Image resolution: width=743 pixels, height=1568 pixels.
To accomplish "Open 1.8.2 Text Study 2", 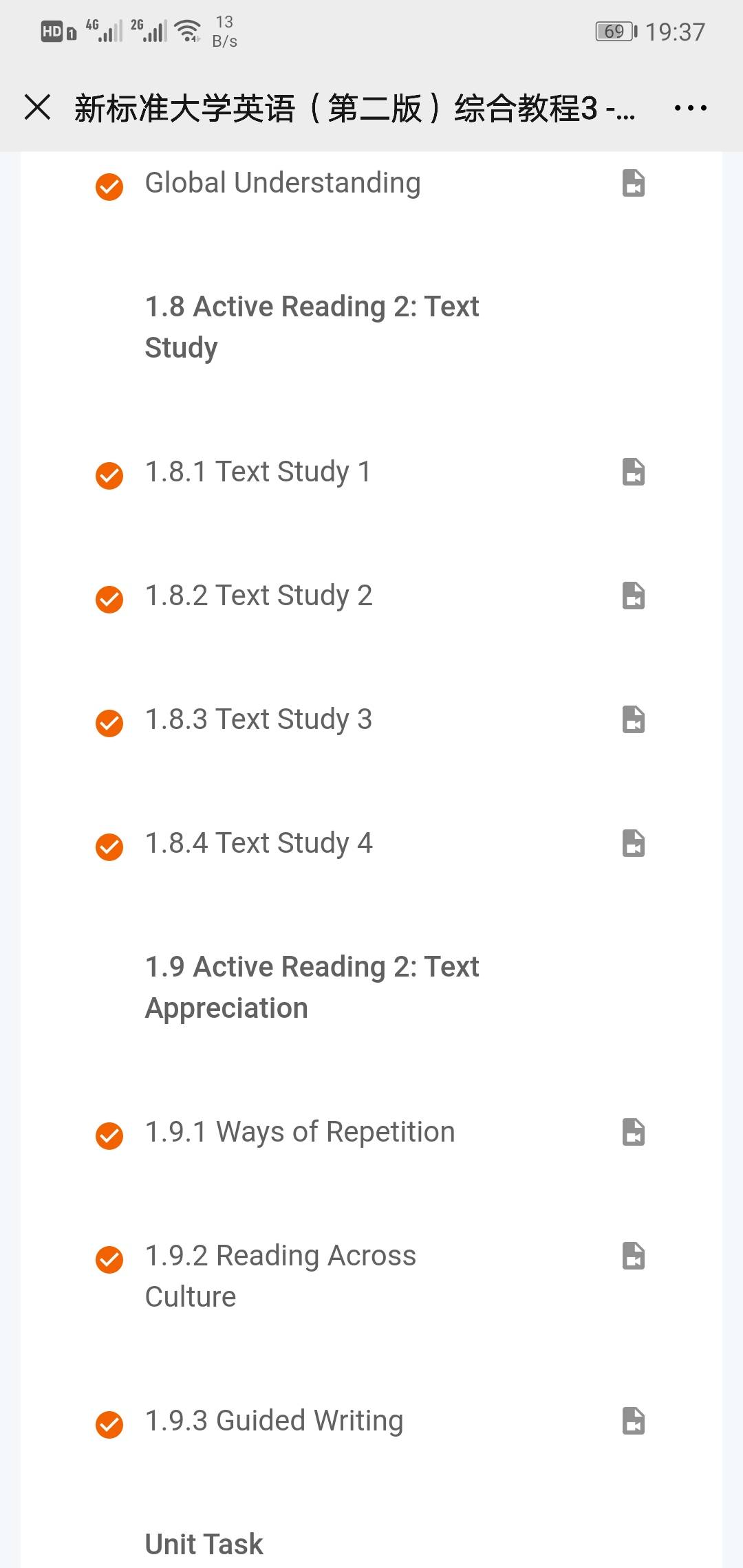I will point(371,596).
